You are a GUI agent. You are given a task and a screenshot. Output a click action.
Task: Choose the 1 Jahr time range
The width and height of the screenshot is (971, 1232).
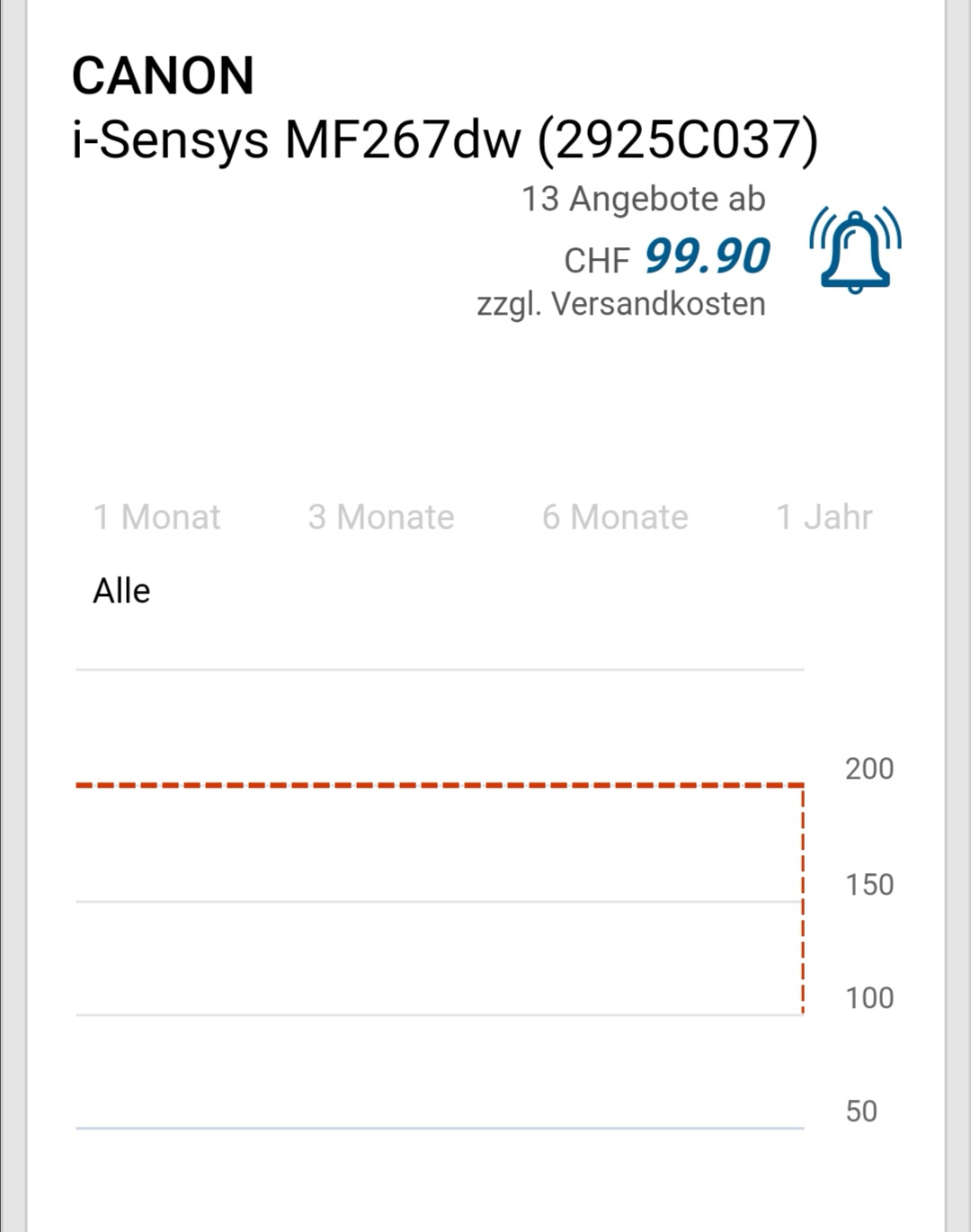click(824, 517)
